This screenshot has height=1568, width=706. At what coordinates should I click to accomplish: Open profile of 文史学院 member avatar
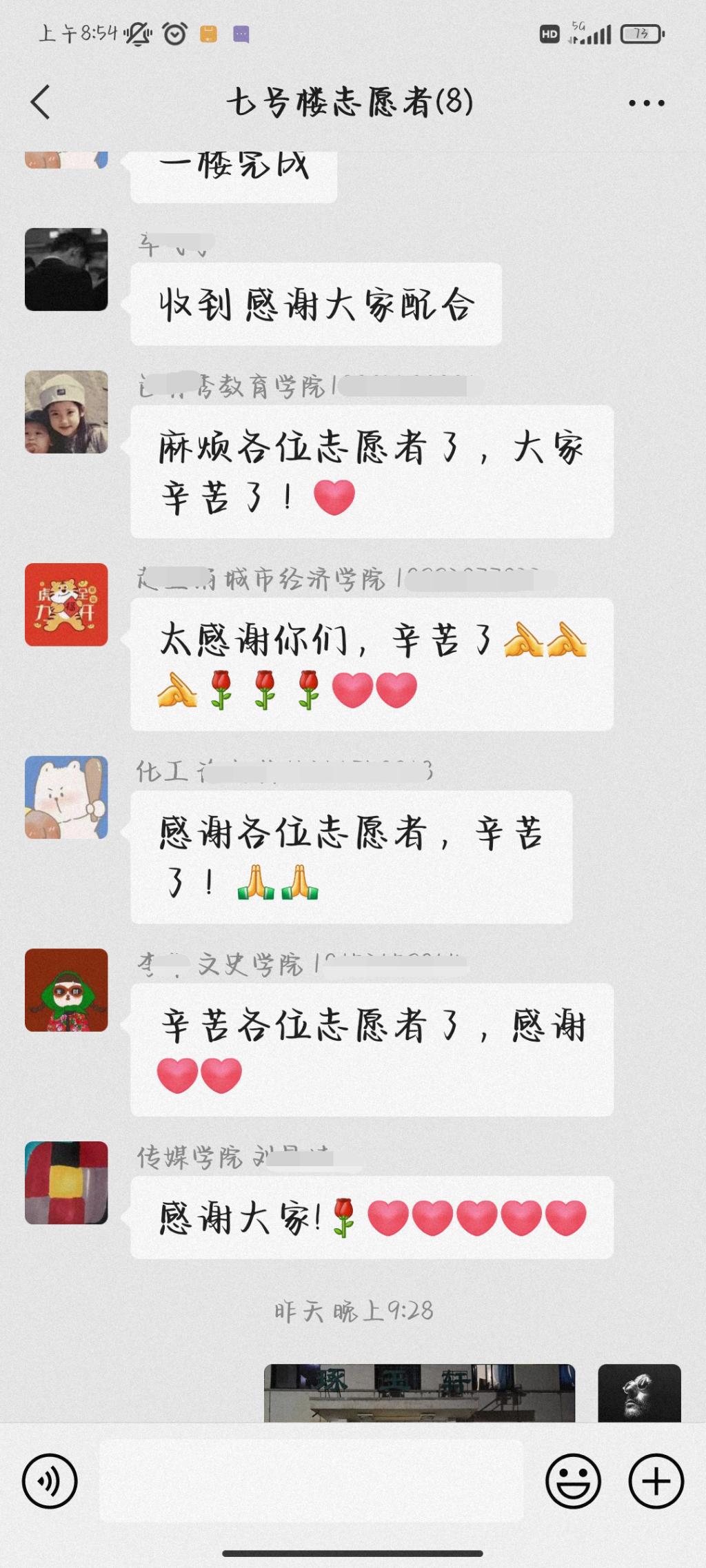point(66,990)
